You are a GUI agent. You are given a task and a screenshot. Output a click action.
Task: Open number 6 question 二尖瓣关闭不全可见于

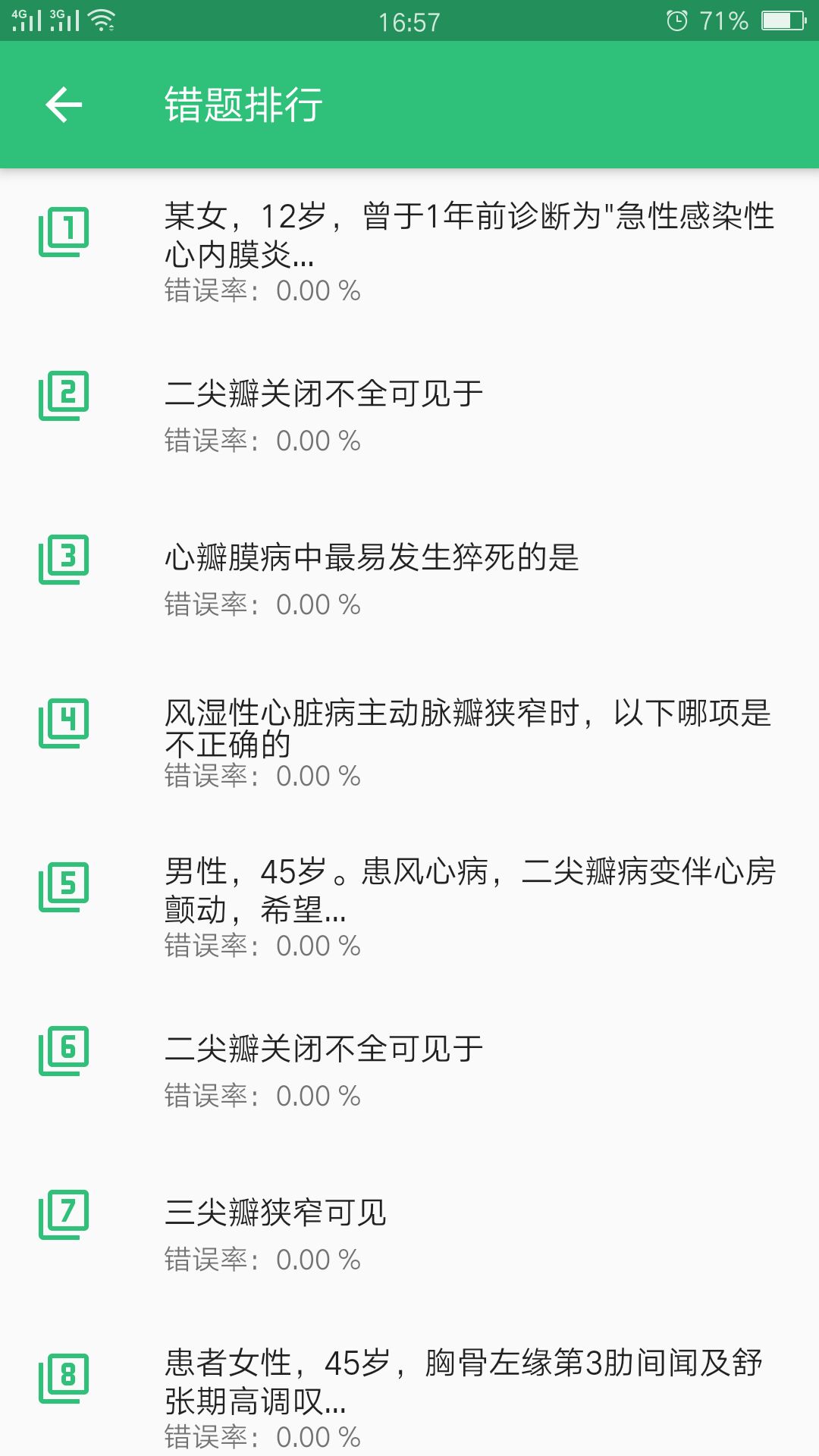pos(325,1050)
